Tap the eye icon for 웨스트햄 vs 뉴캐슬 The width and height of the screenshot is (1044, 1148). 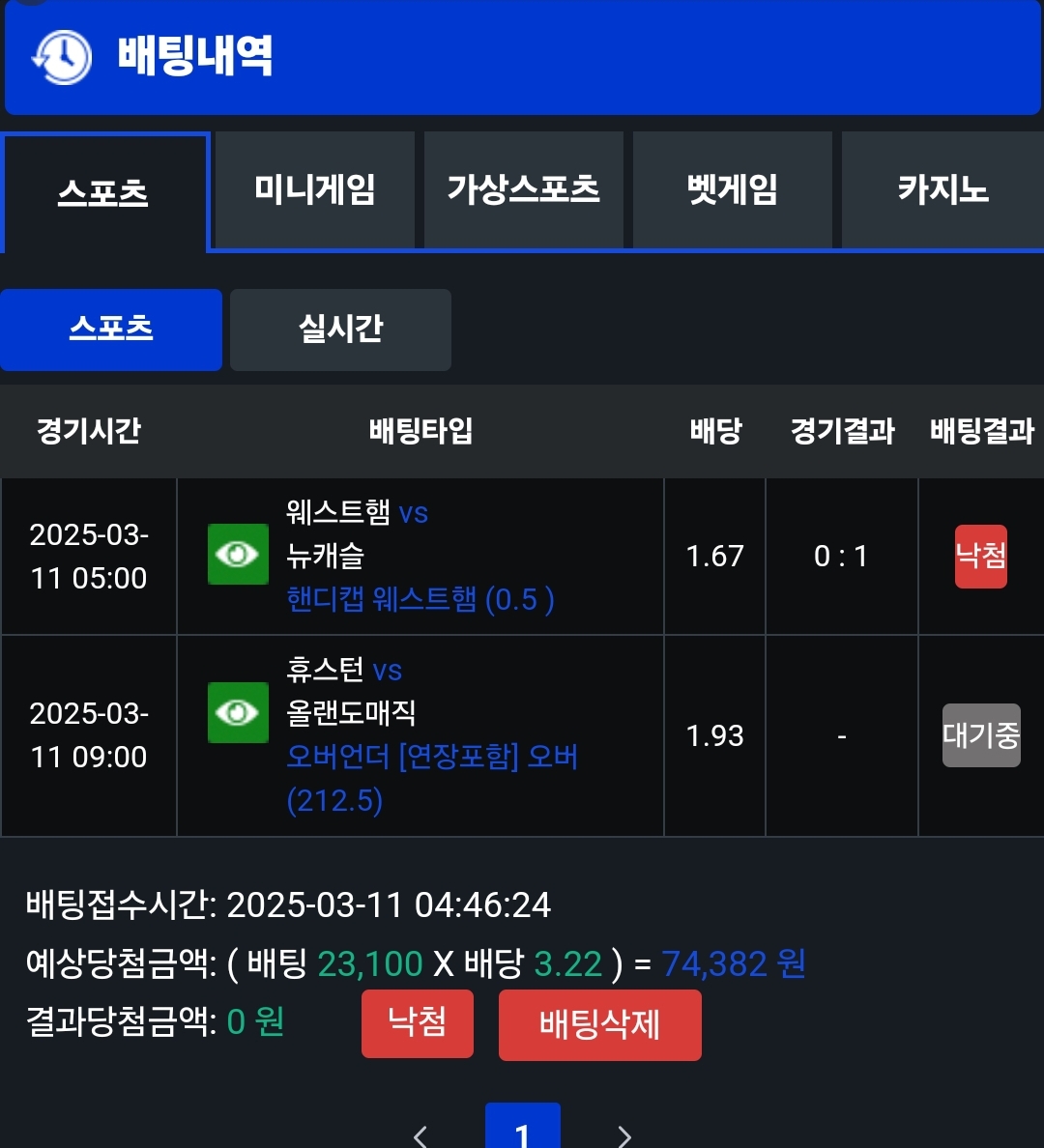point(238,555)
